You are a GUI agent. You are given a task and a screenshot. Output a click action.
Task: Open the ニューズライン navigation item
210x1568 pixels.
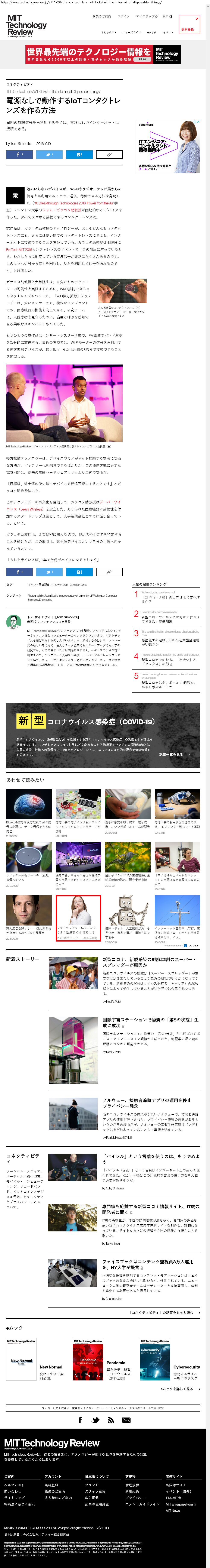tap(131, 32)
